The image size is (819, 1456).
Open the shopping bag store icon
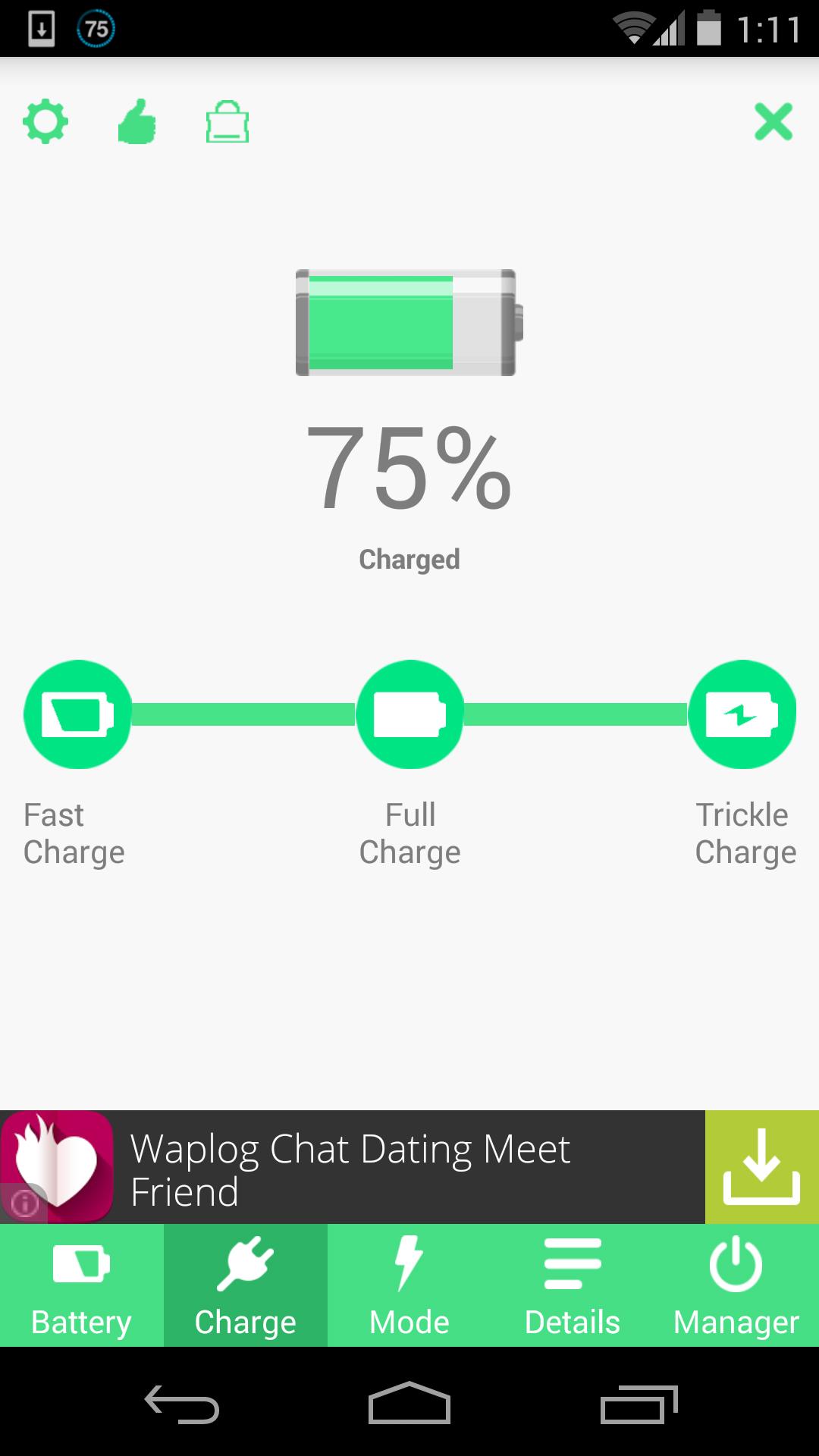point(227,122)
